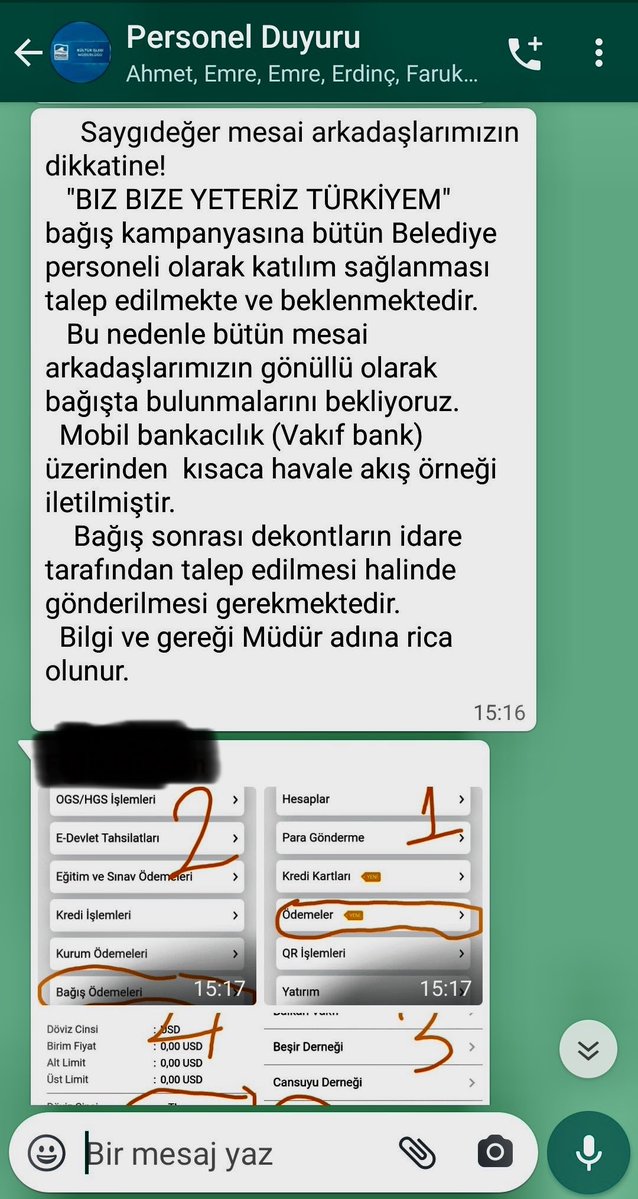Open the Beşir Derneği list image

coord(373,1055)
